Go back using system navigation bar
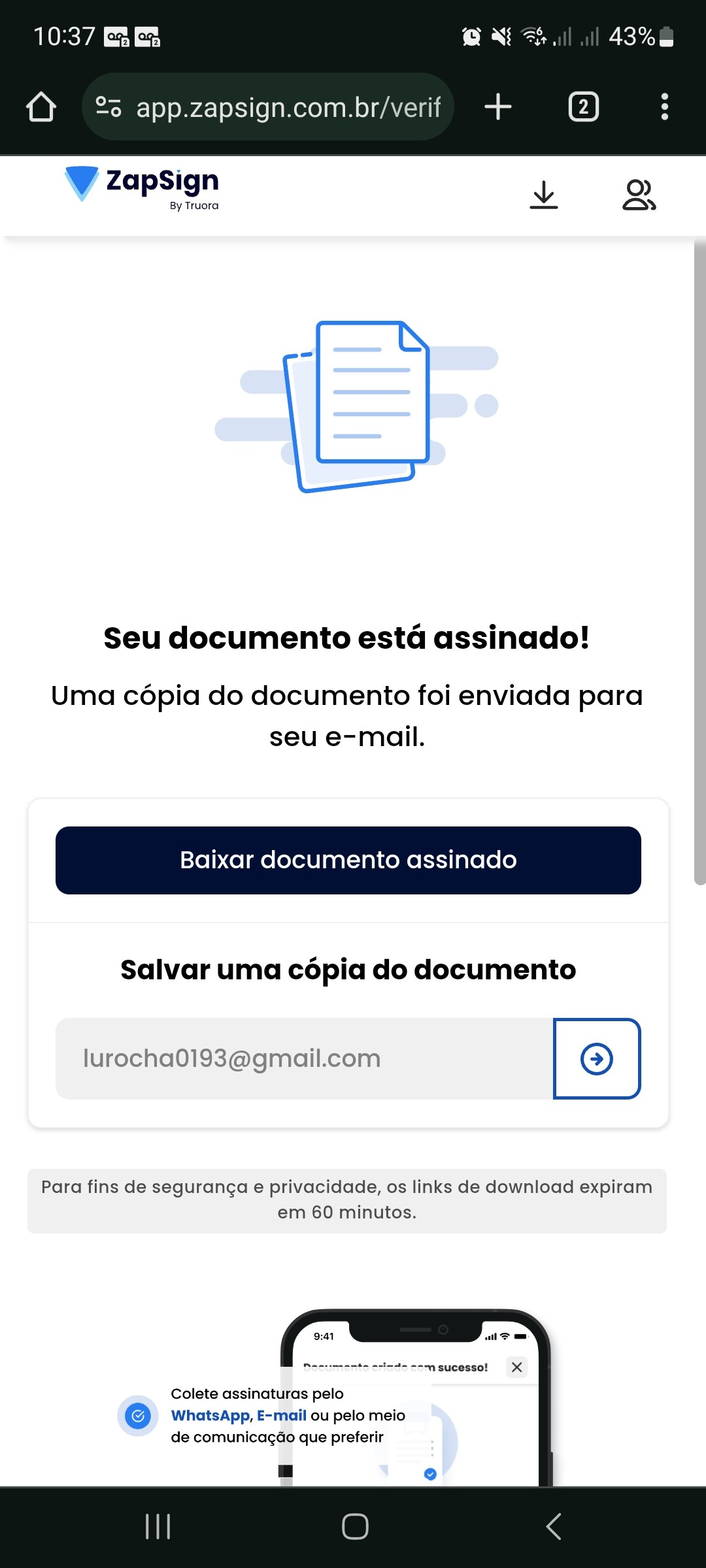The width and height of the screenshot is (706, 1568). point(553,1527)
